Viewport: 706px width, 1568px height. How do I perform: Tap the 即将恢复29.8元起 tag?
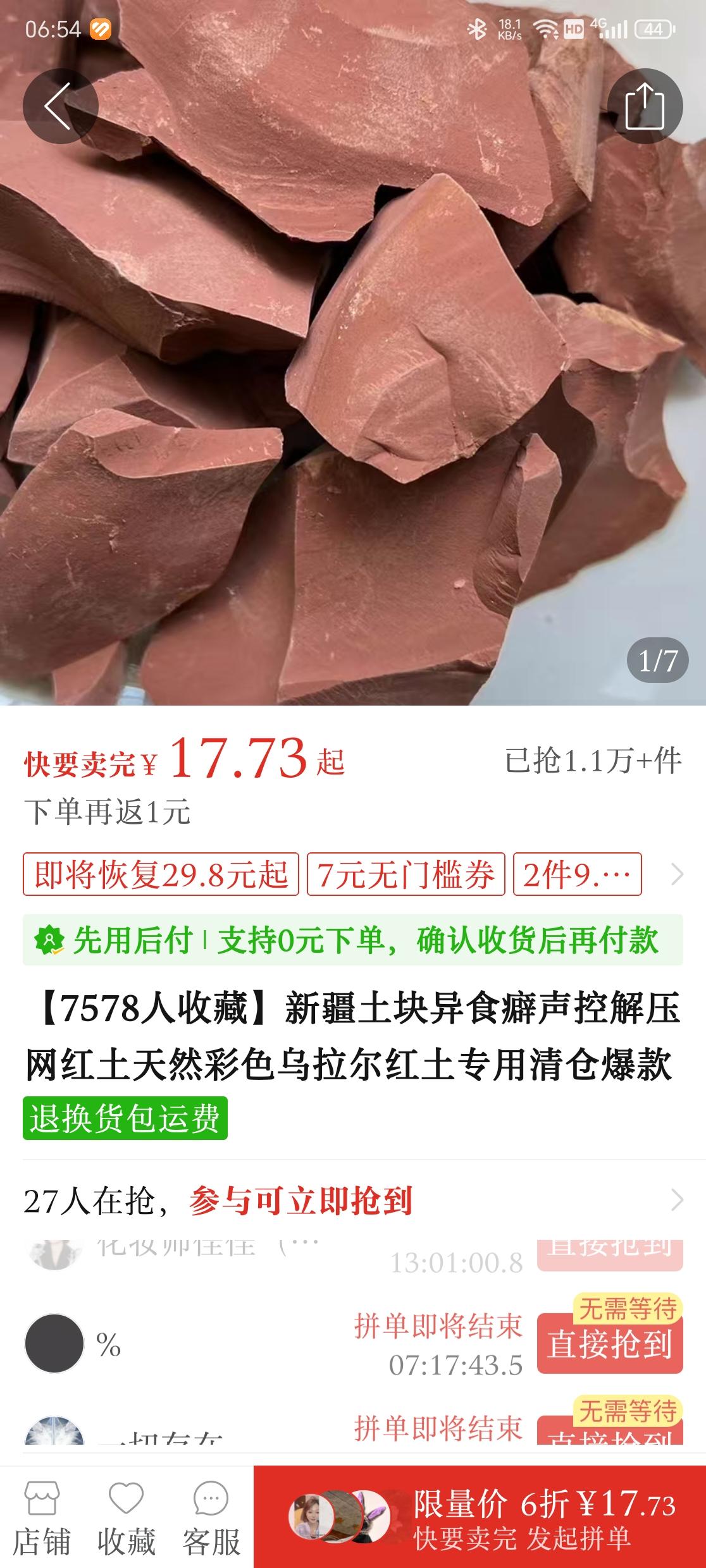pyautogui.click(x=161, y=874)
